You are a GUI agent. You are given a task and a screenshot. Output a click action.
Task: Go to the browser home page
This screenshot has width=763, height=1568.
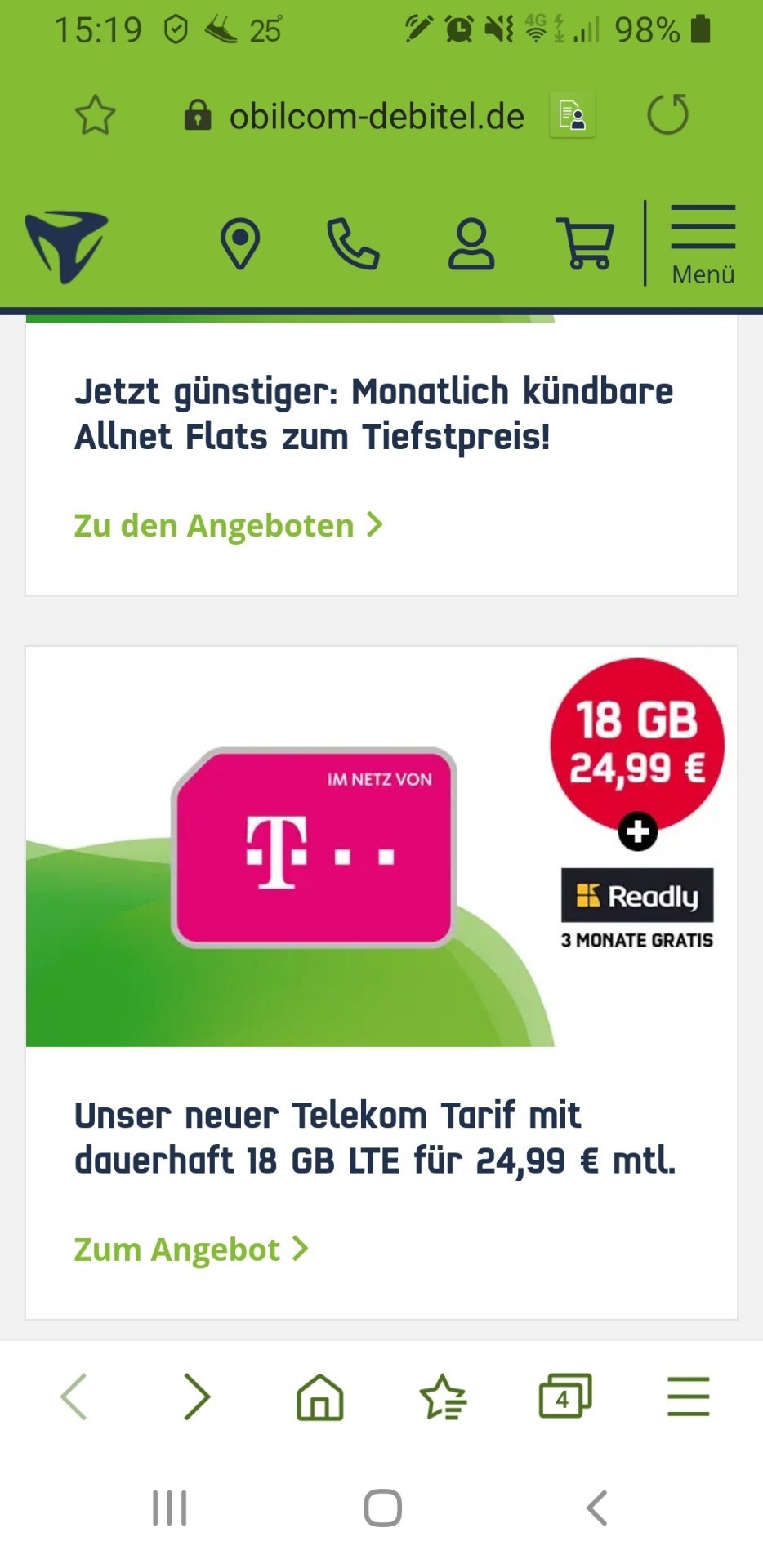point(320,1396)
